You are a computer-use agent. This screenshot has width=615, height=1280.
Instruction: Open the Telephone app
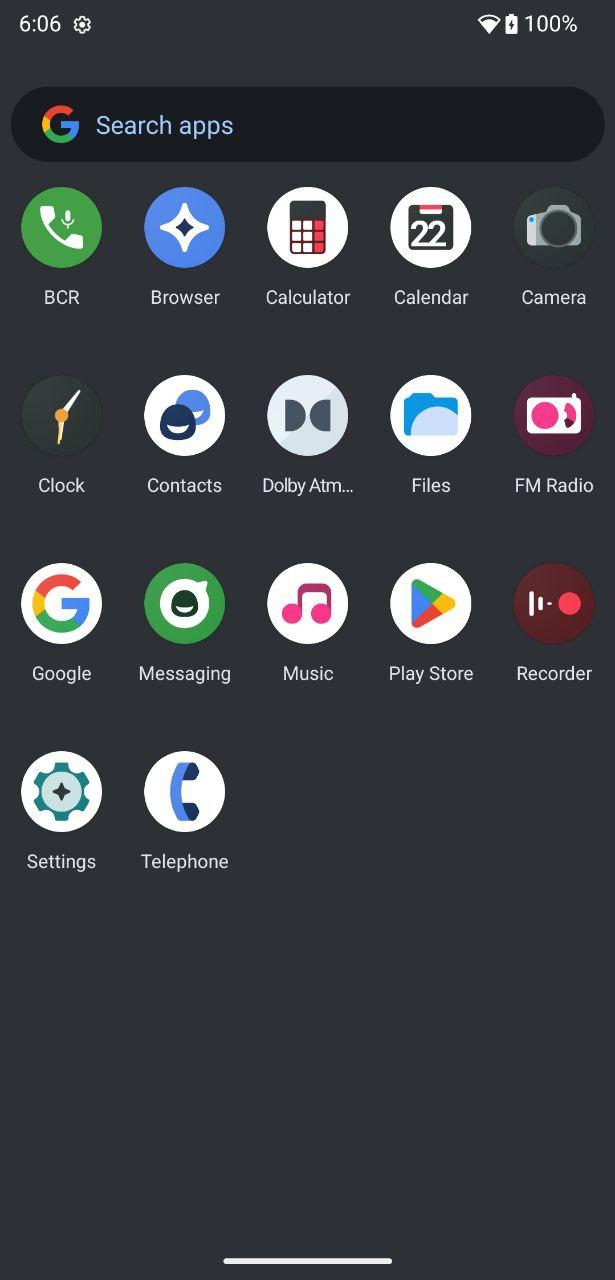point(184,792)
